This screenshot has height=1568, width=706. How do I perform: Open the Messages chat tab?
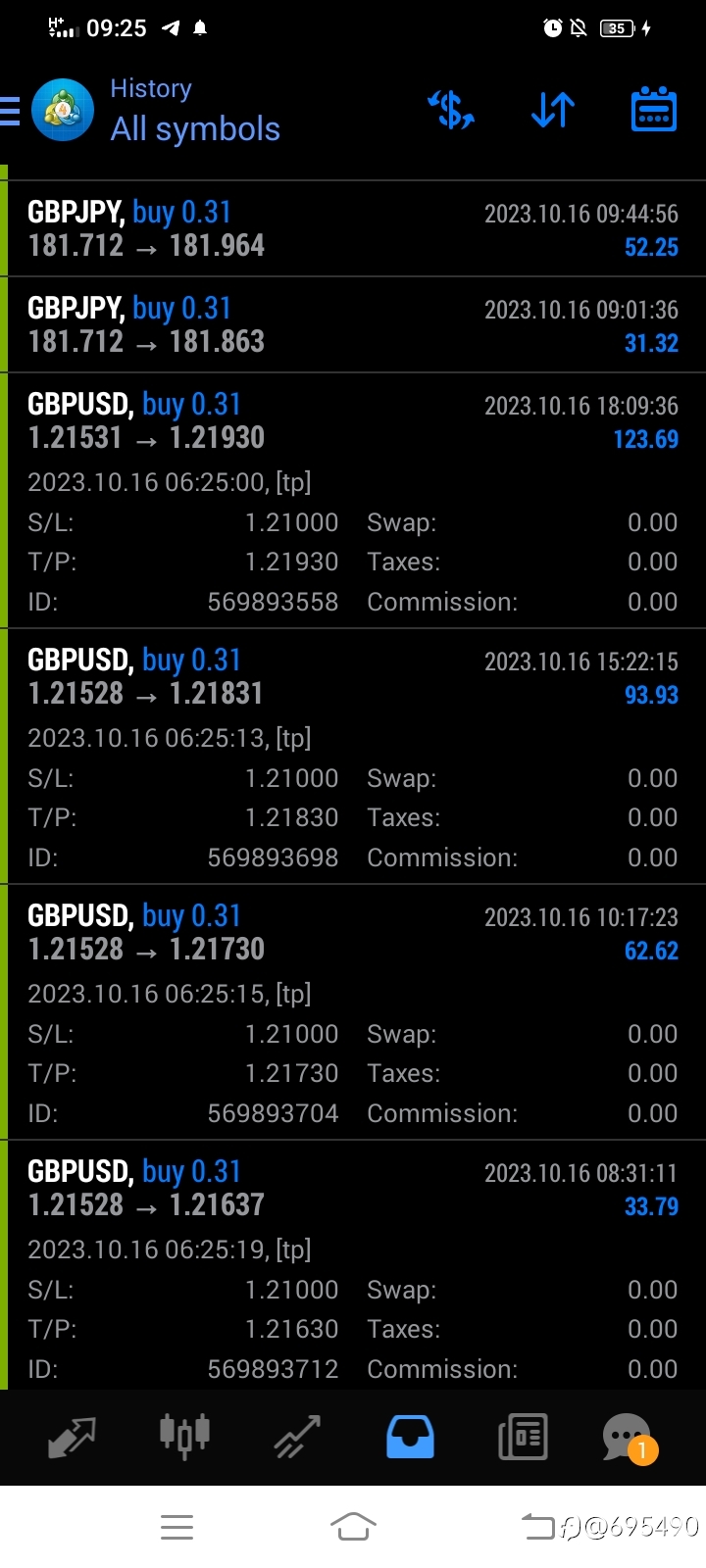[629, 1438]
